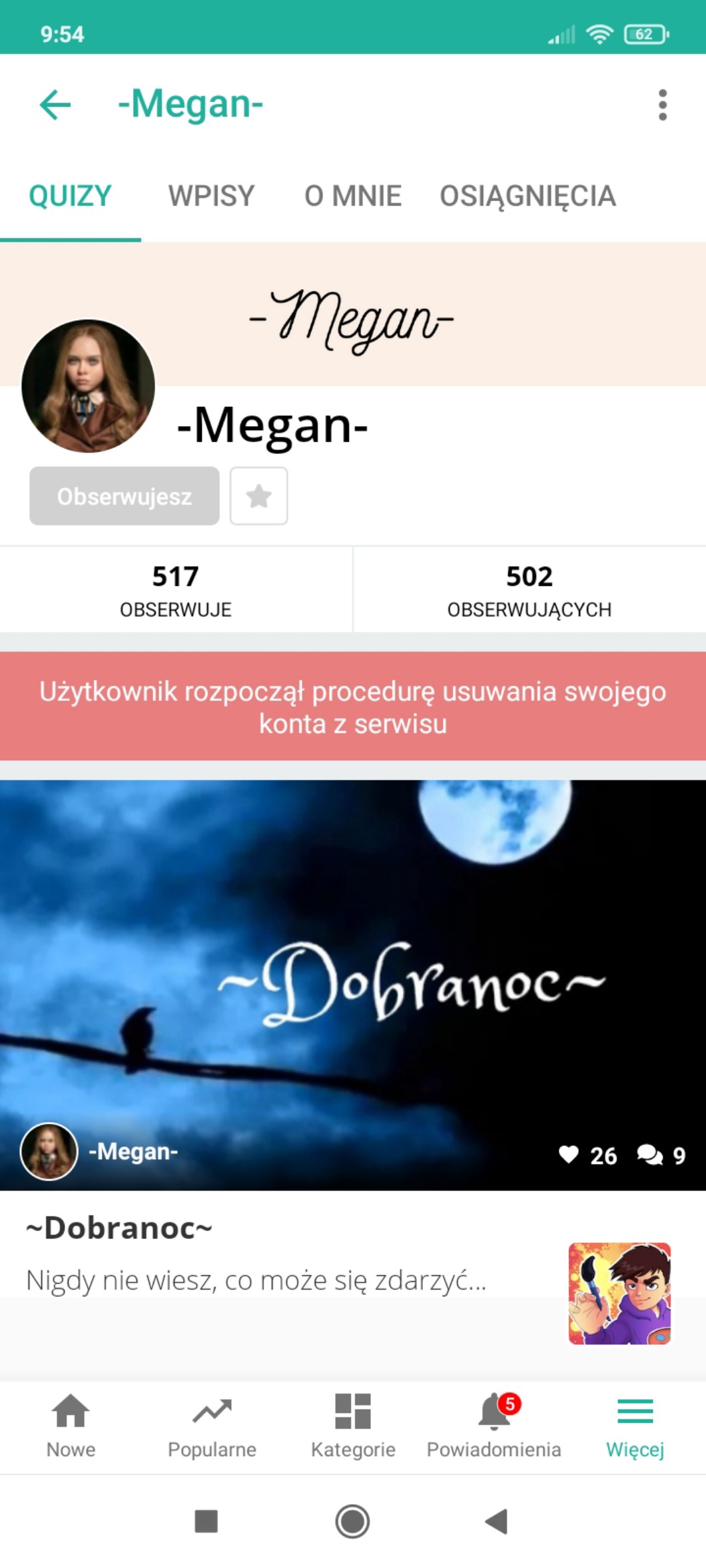Tap the Obserwujesz button to unfollow

(x=125, y=496)
